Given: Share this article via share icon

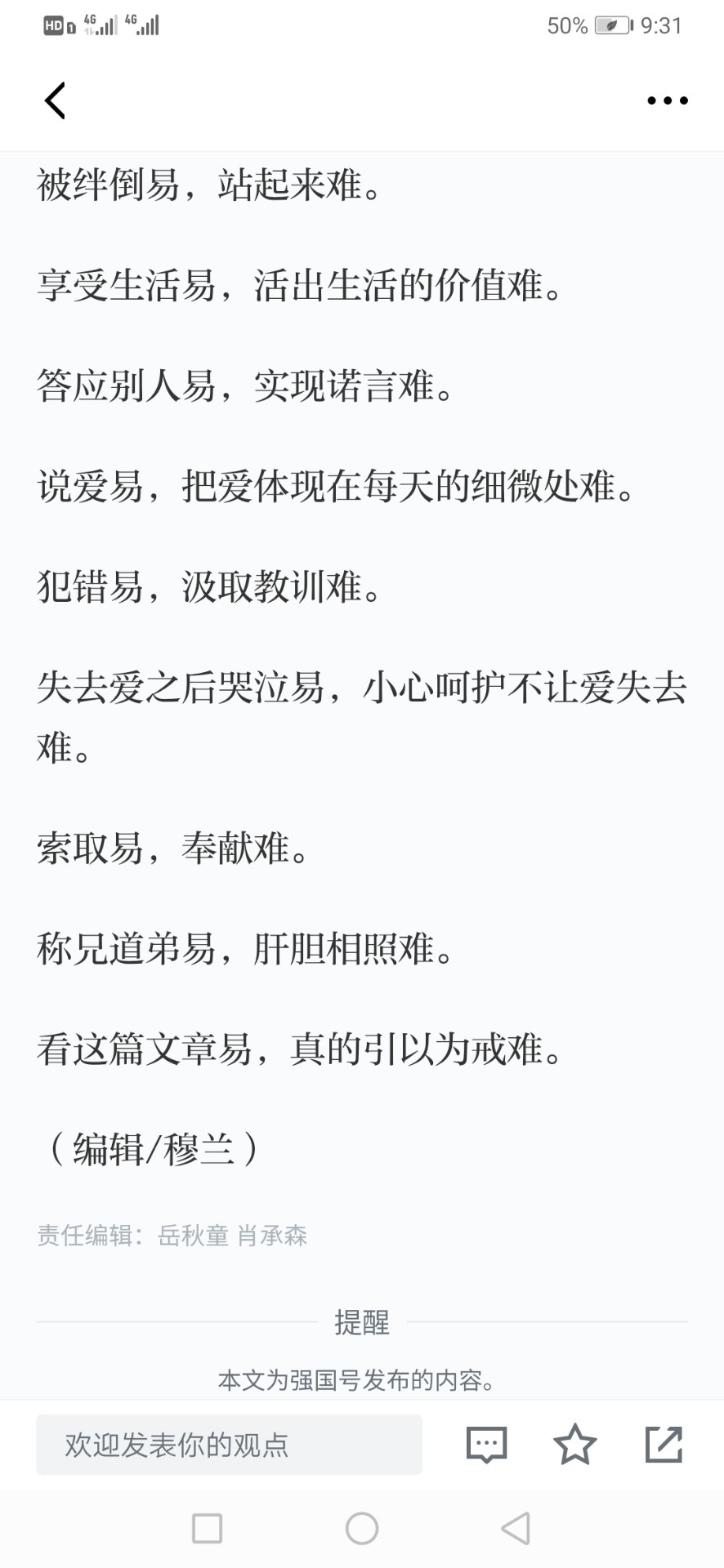Looking at the screenshot, I should pos(664,1445).
